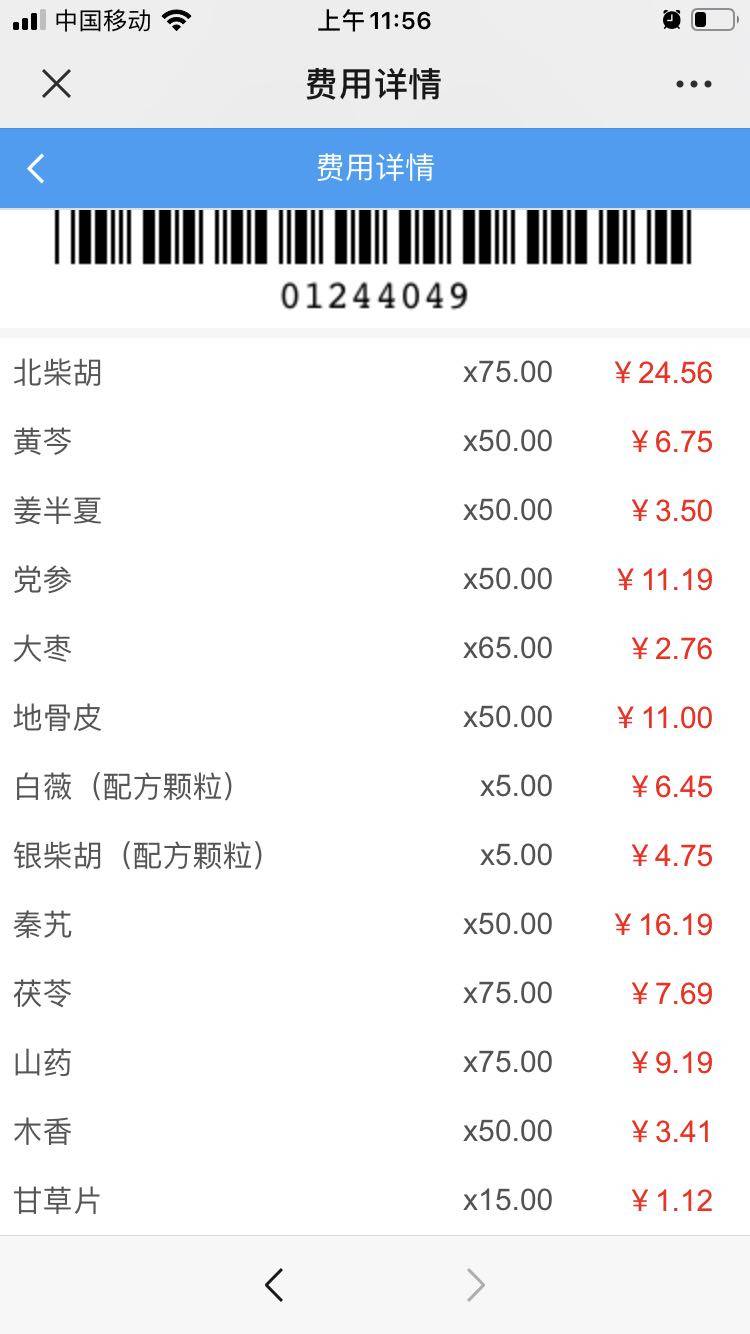
Task: Close the 费用详情 web page
Action: click(57, 84)
